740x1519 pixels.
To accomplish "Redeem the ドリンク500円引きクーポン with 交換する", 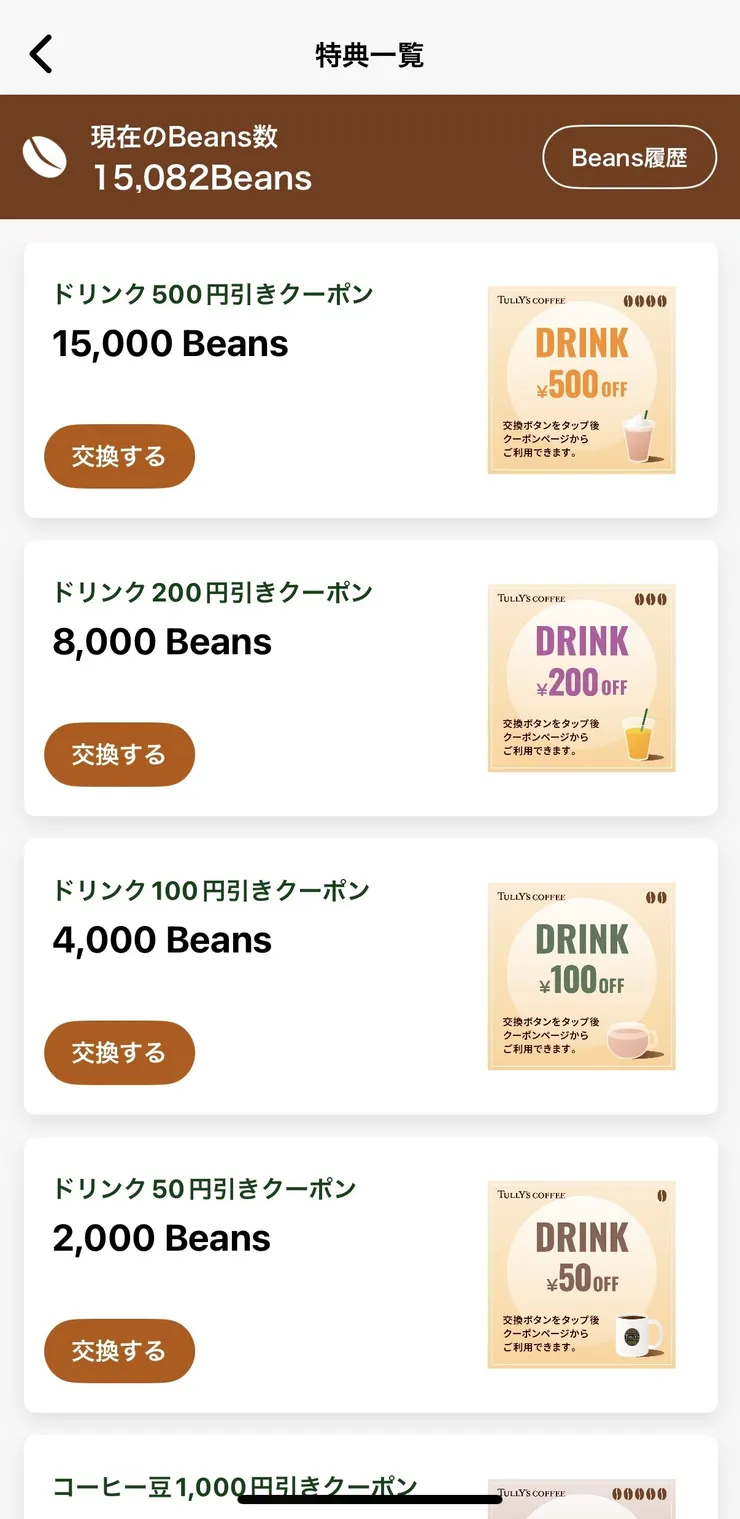I will [119, 456].
